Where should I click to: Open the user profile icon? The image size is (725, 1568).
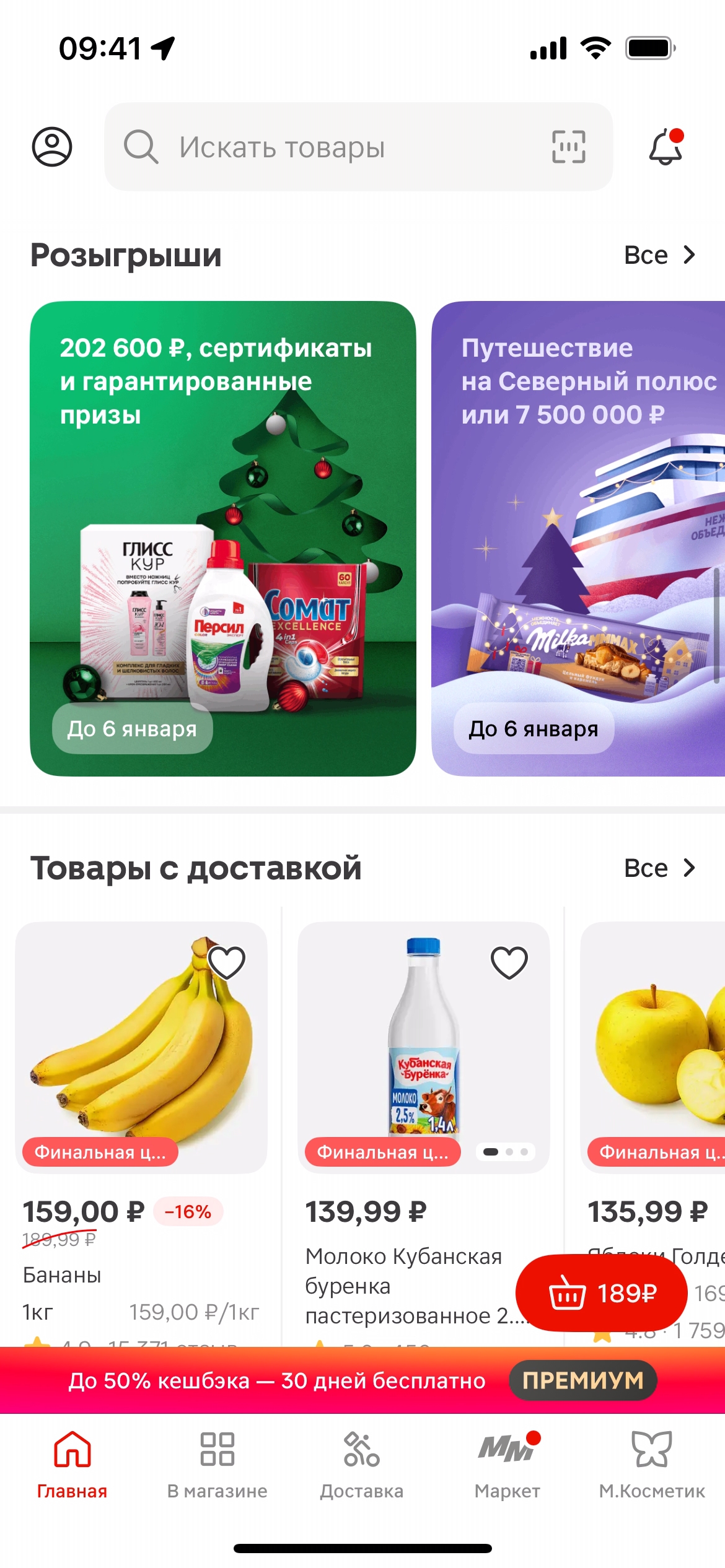pyautogui.click(x=52, y=147)
